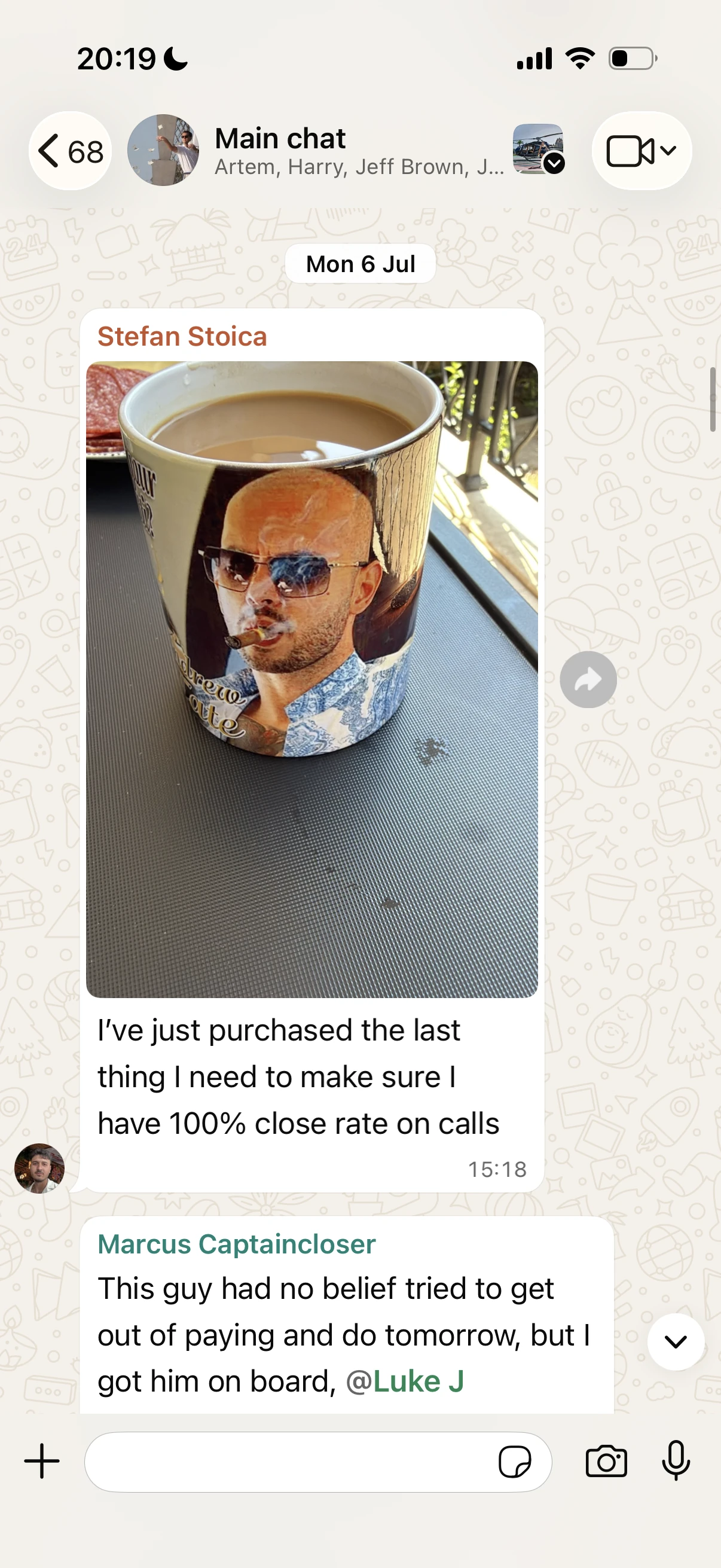The image size is (721, 1568).
Task: Forward Stefan Stoica's photo message
Action: pos(588,680)
